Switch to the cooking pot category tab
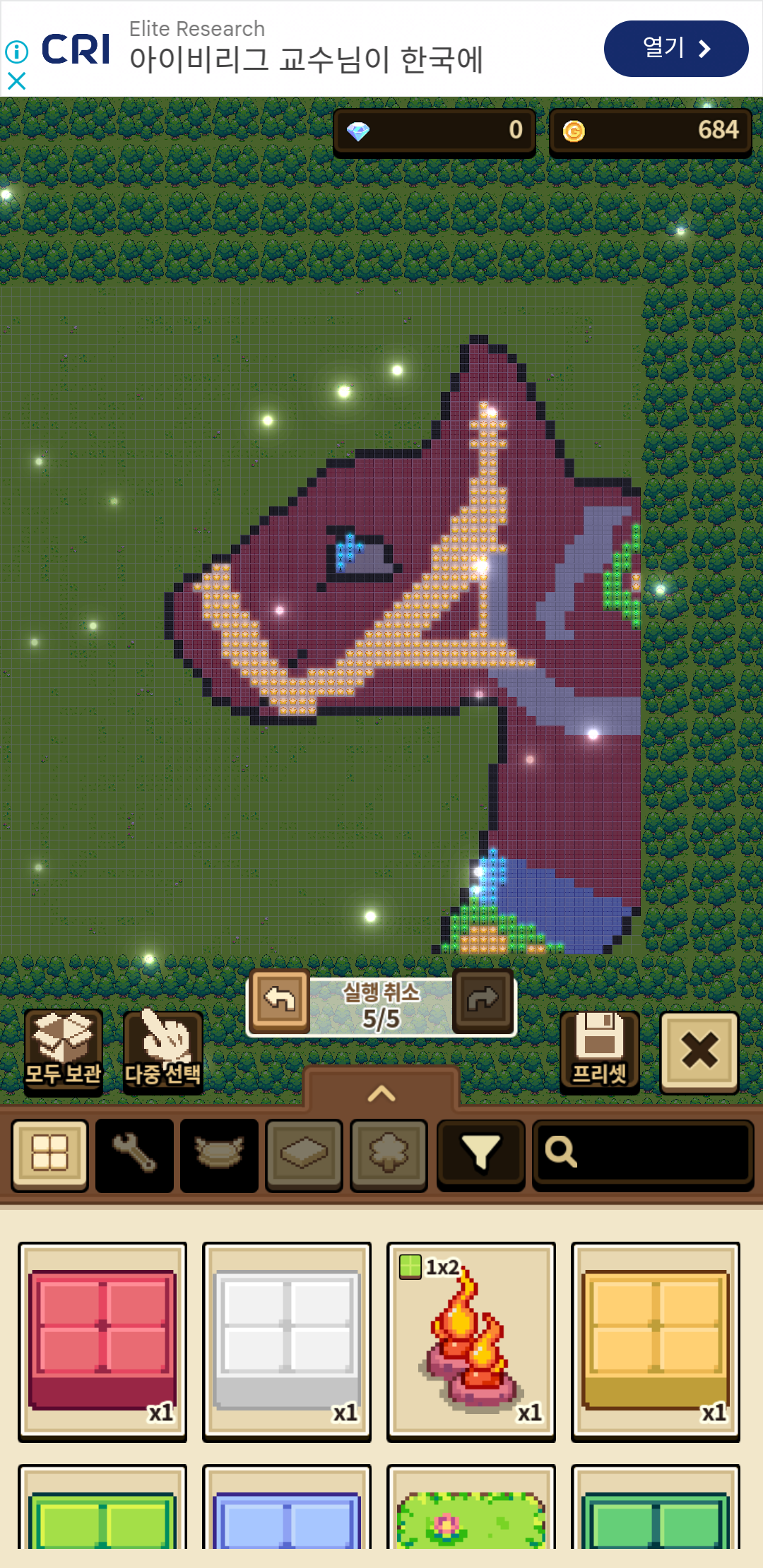Screen dimensions: 763x1568 click(x=219, y=1154)
